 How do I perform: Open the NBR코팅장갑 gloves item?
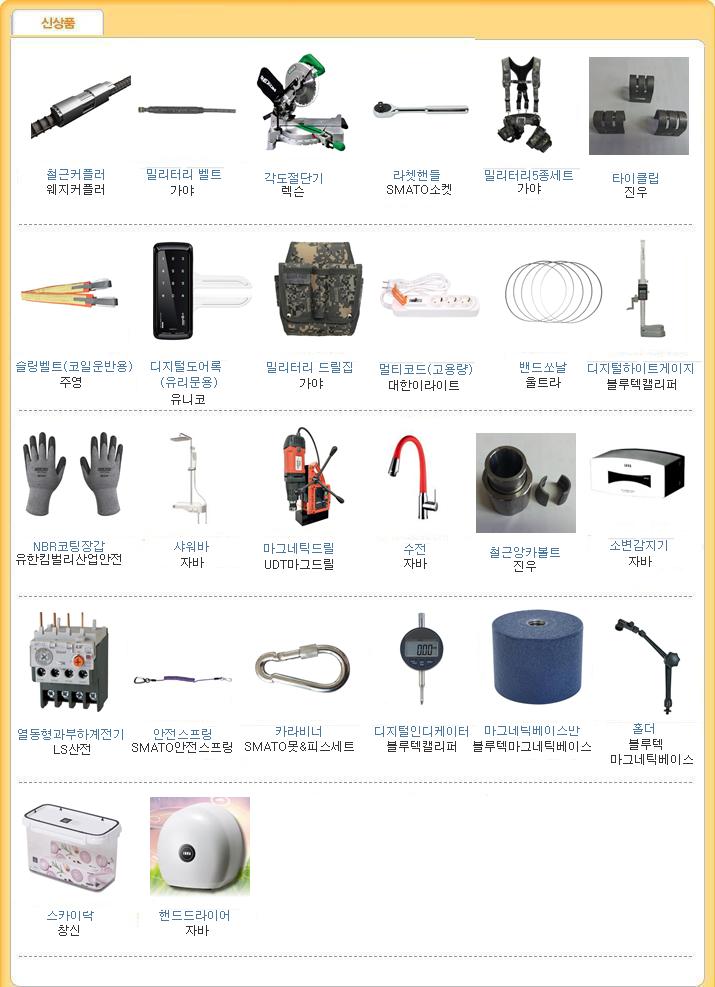[67, 546]
